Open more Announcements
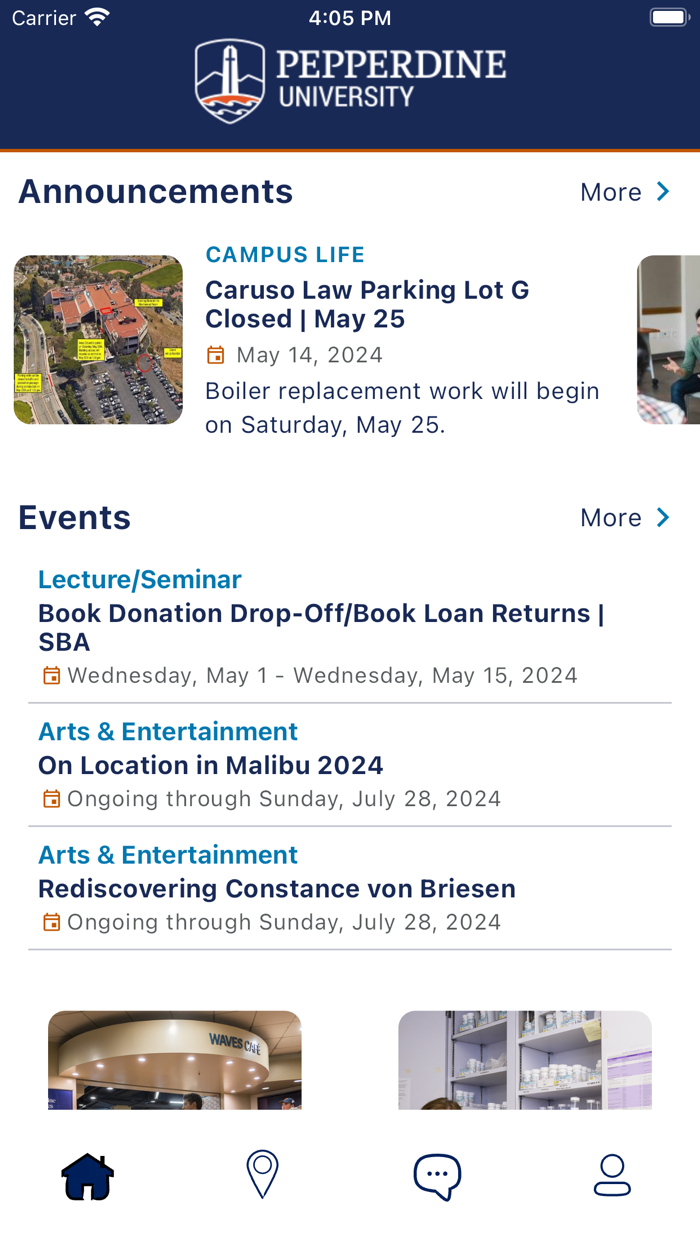 [624, 192]
